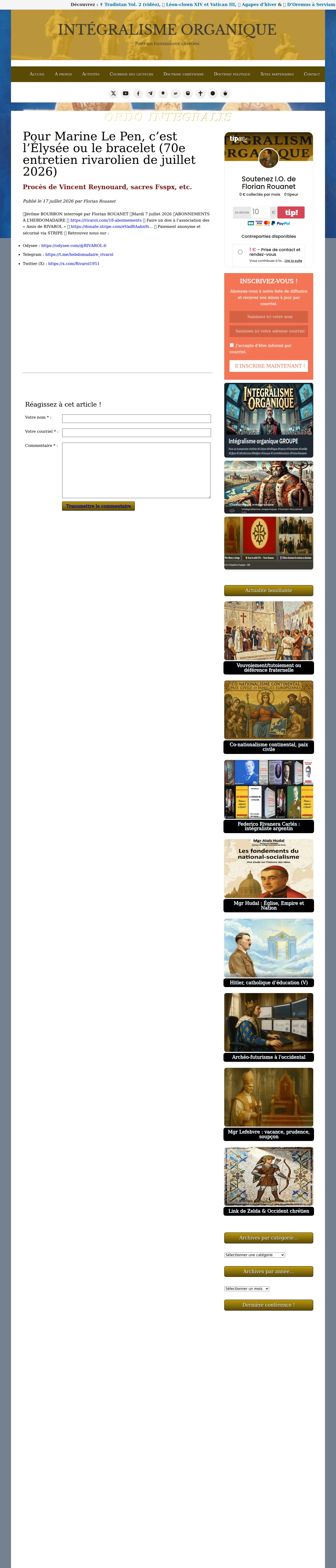Submit with Transmettre le commentaire
Screen dimensions: 336x1568
(x=98, y=506)
